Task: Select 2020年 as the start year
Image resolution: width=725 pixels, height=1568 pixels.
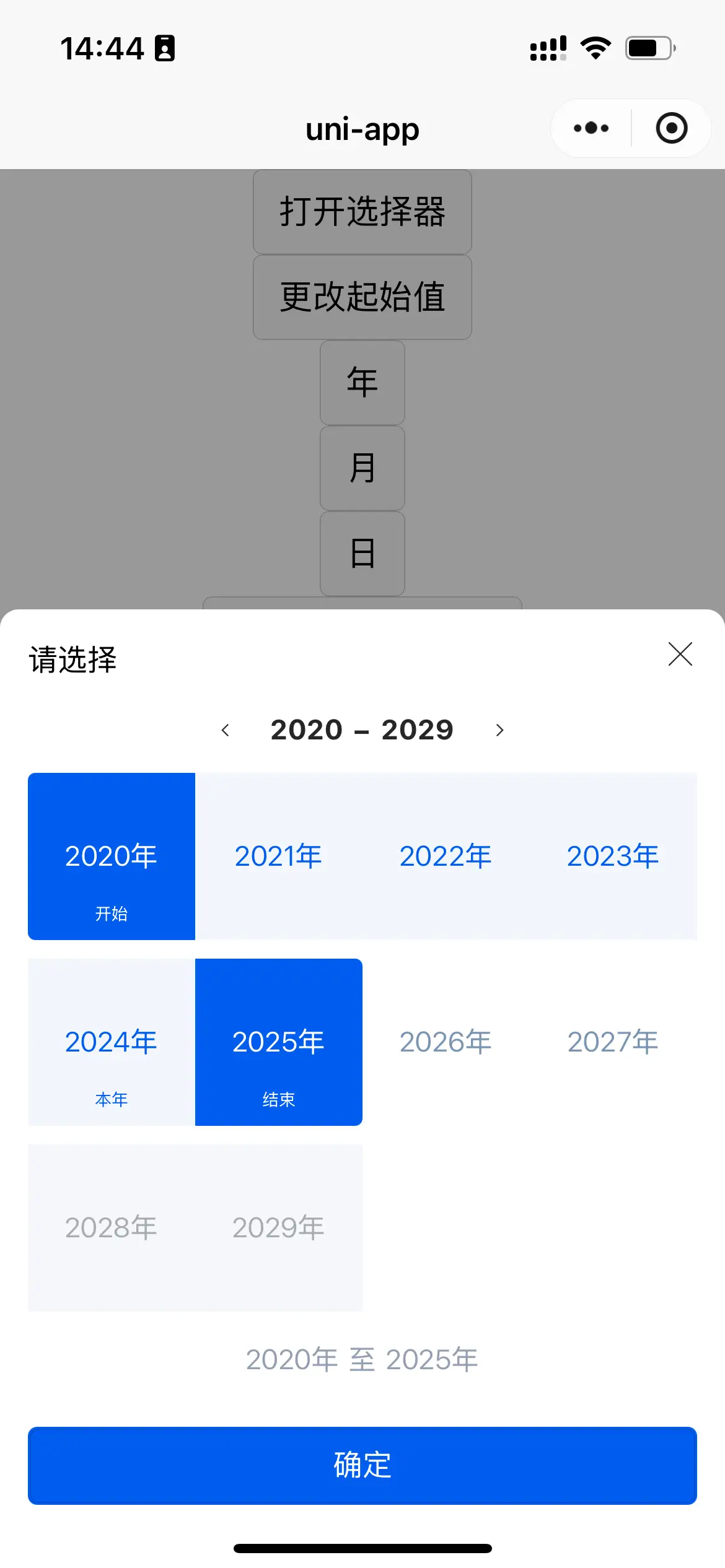Action: [x=112, y=856]
